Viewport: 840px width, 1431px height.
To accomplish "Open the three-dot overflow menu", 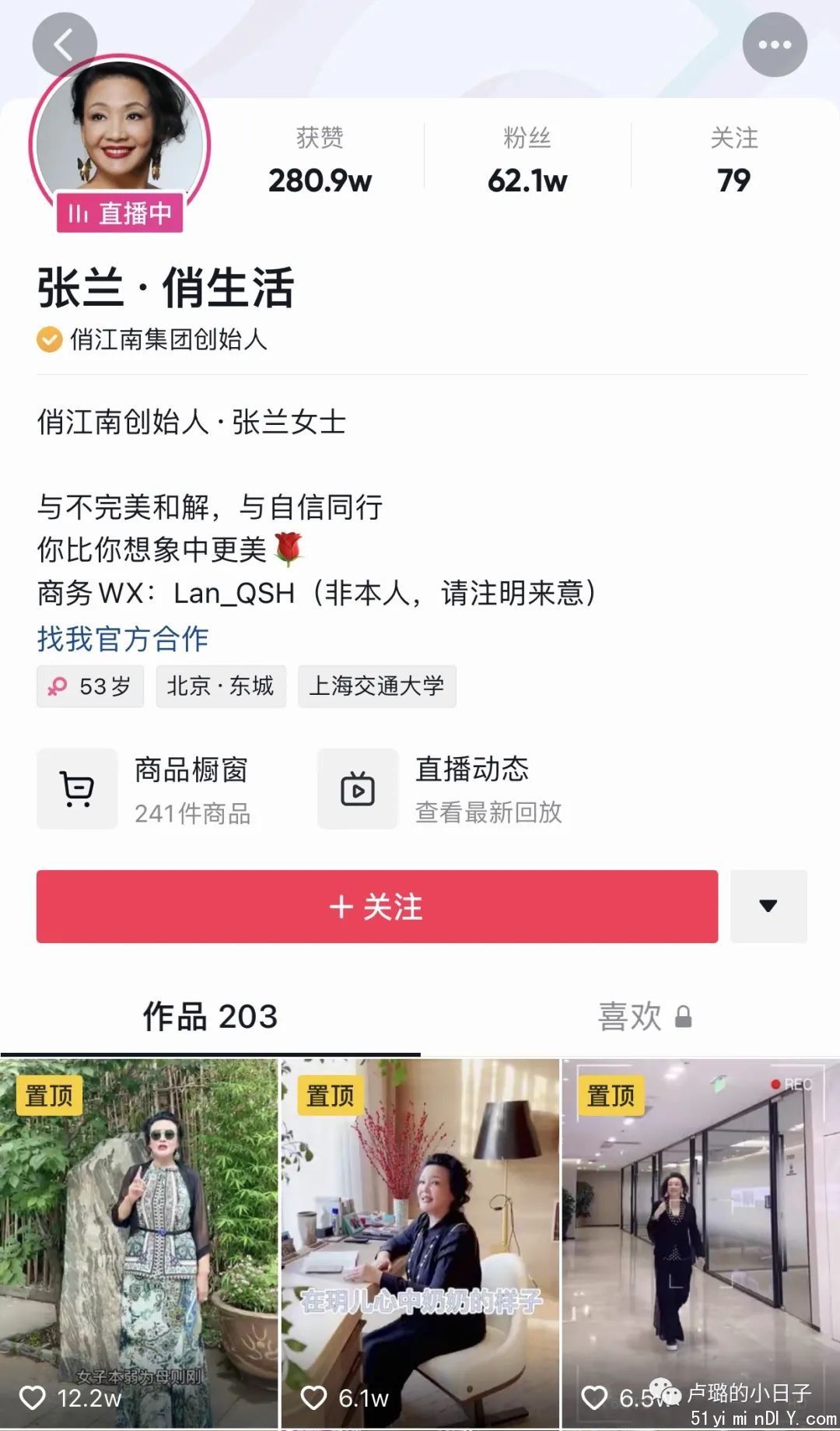I will point(774,44).
